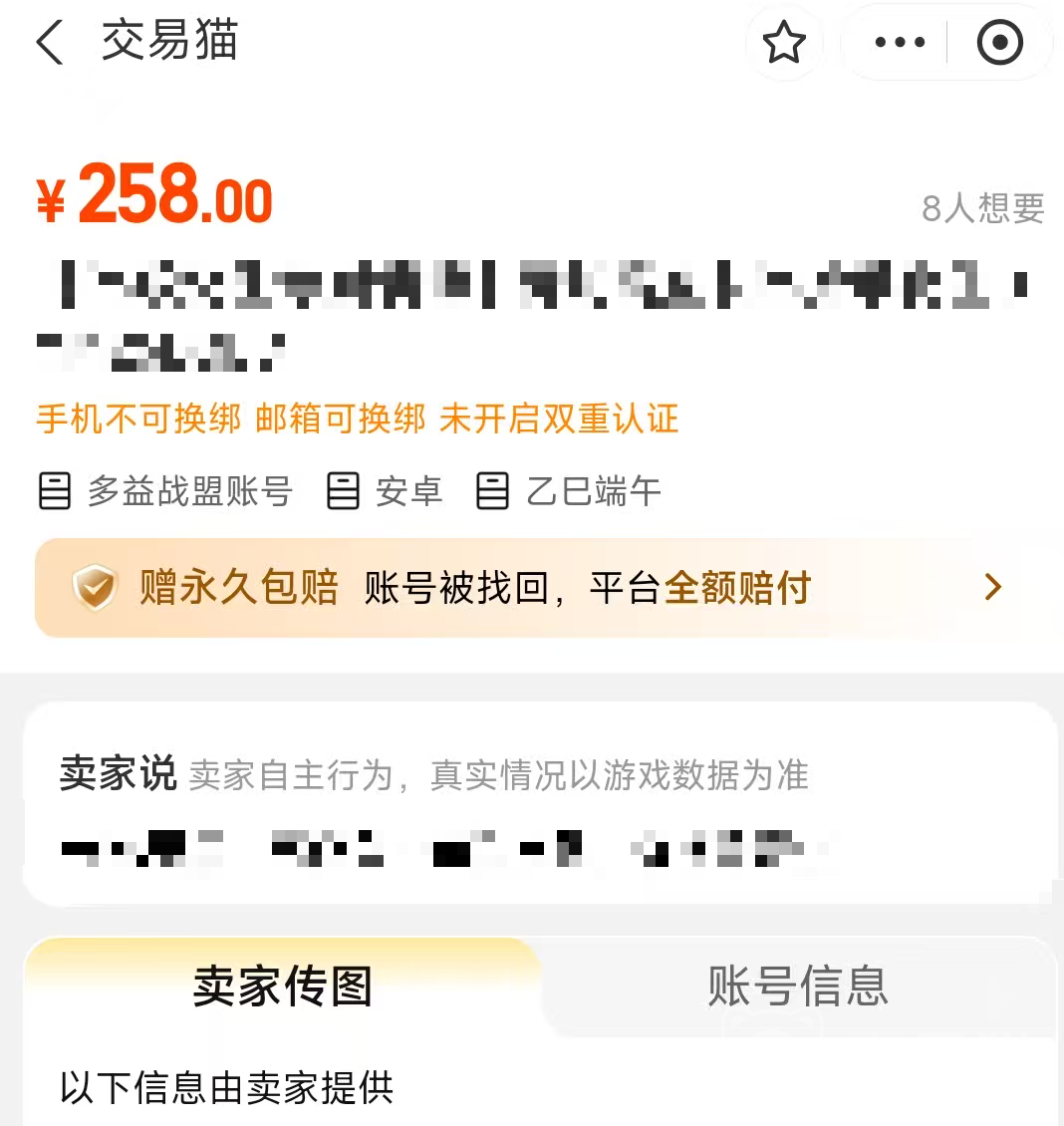Go back from the 交易猫 page
The height and width of the screenshot is (1126, 1064).
pos(50,44)
